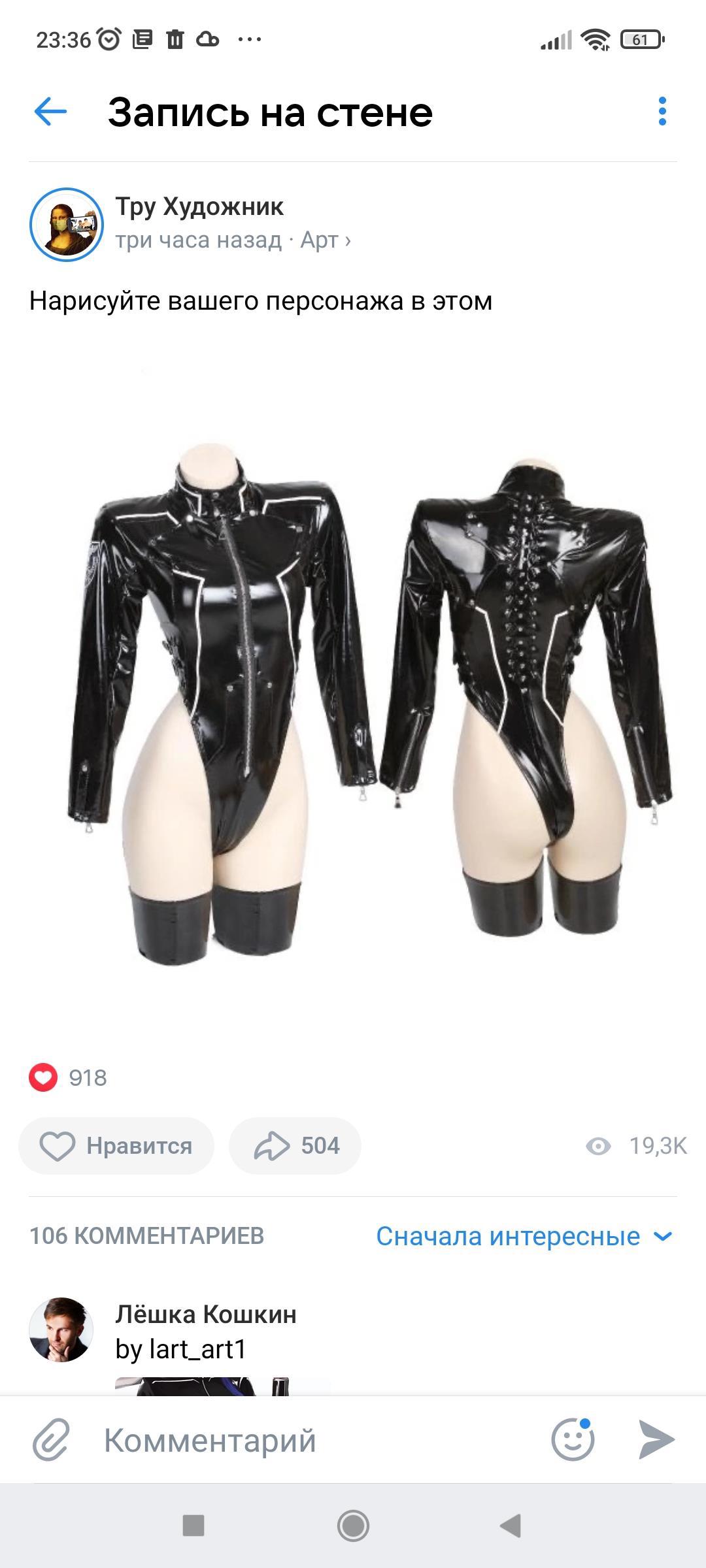Screen dimensions: 706x1568
Task: View the list of 918 likes
Action: pos(69,1077)
